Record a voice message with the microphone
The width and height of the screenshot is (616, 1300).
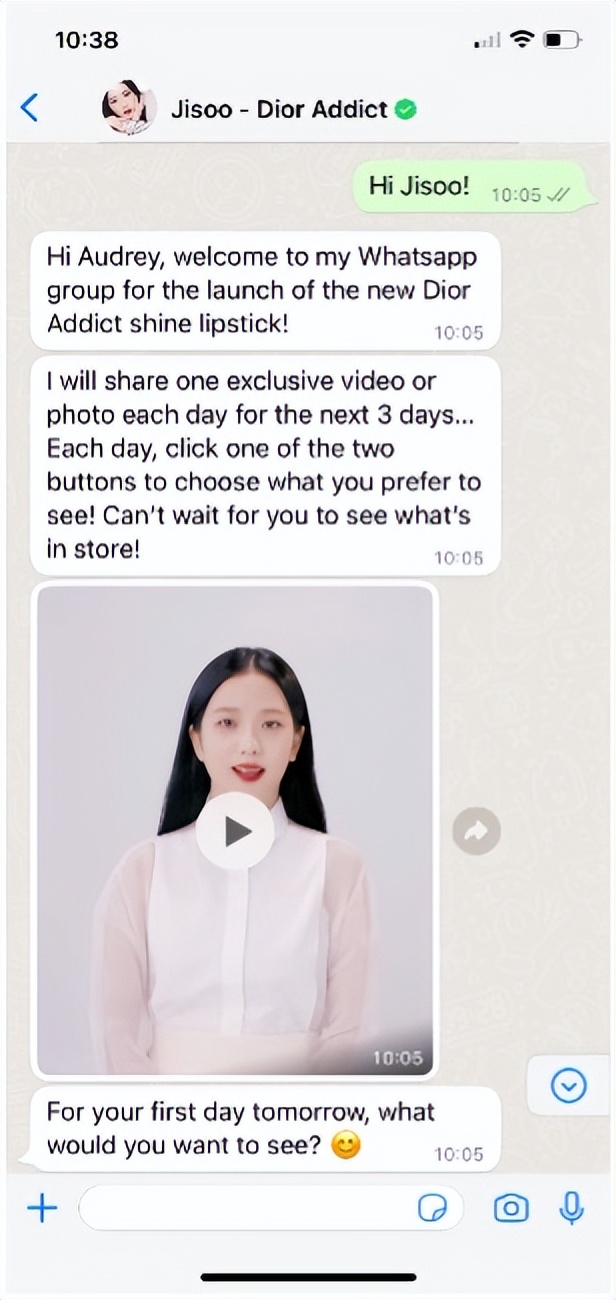point(571,1209)
